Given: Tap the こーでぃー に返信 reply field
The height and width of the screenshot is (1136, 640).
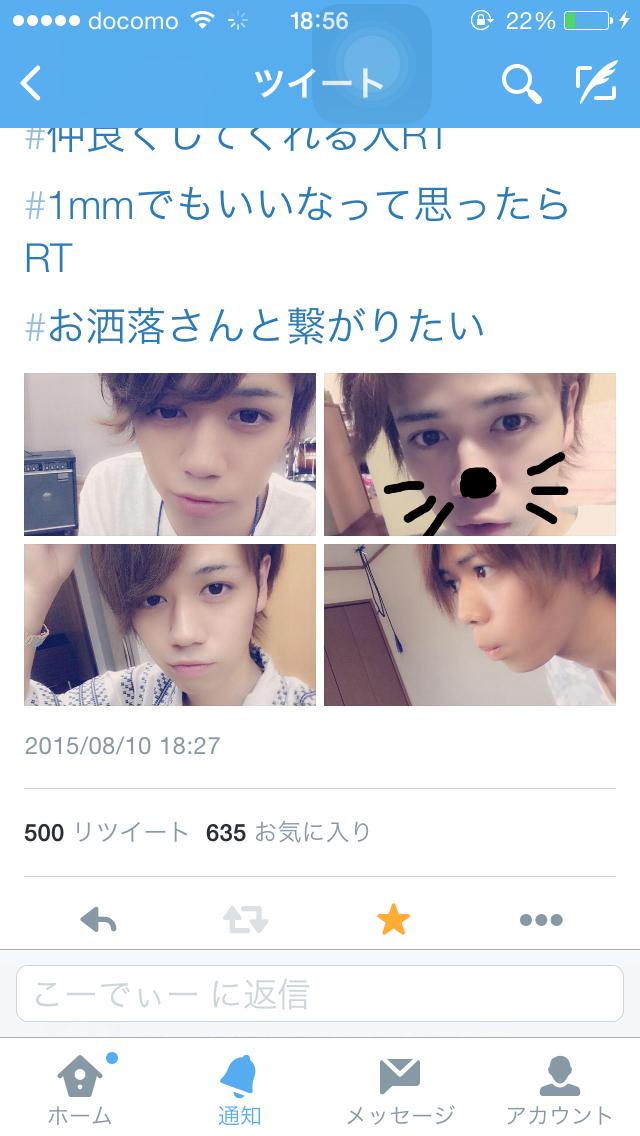Looking at the screenshot, I should coord(320,994).
